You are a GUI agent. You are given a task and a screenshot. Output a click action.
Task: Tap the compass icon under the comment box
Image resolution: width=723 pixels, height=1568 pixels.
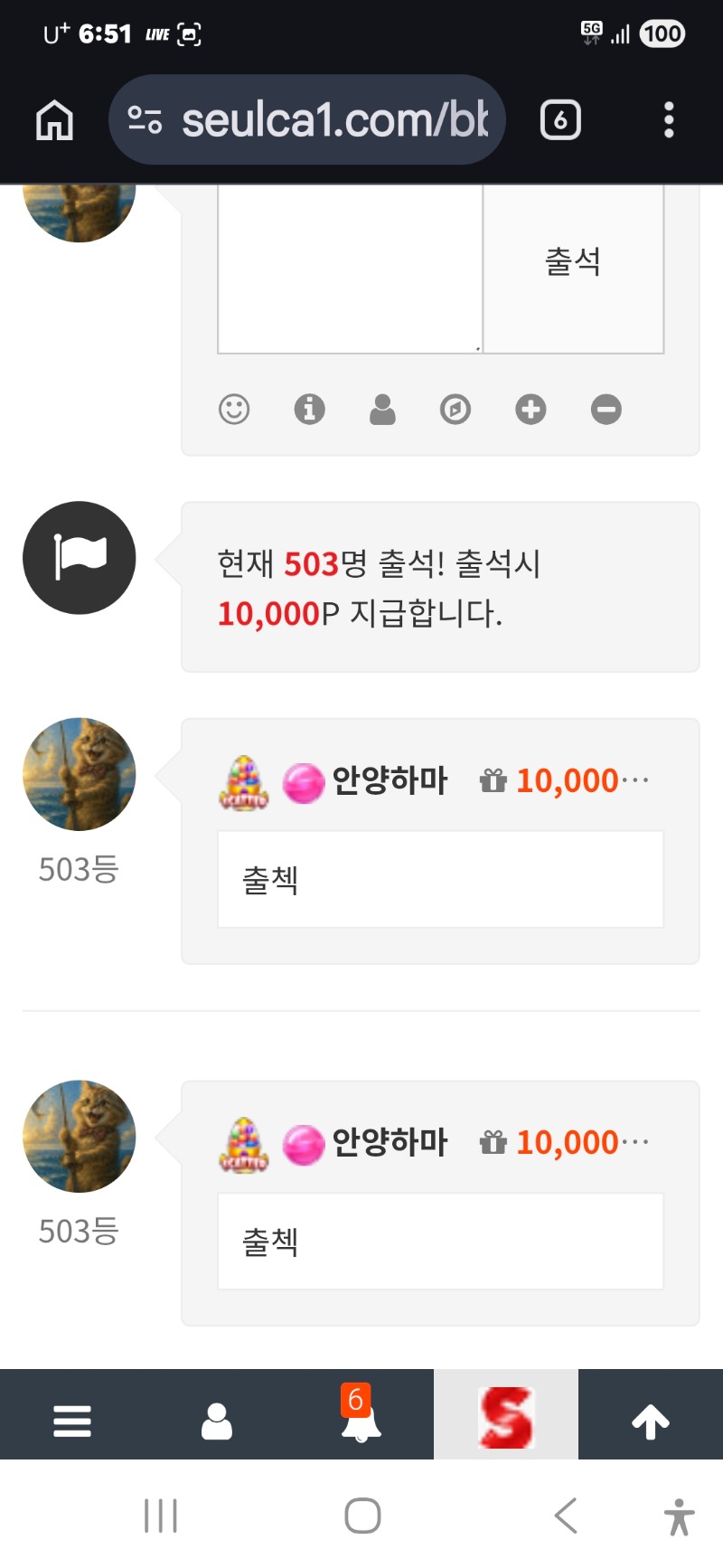pyautogui.click(x=455, y=410)
